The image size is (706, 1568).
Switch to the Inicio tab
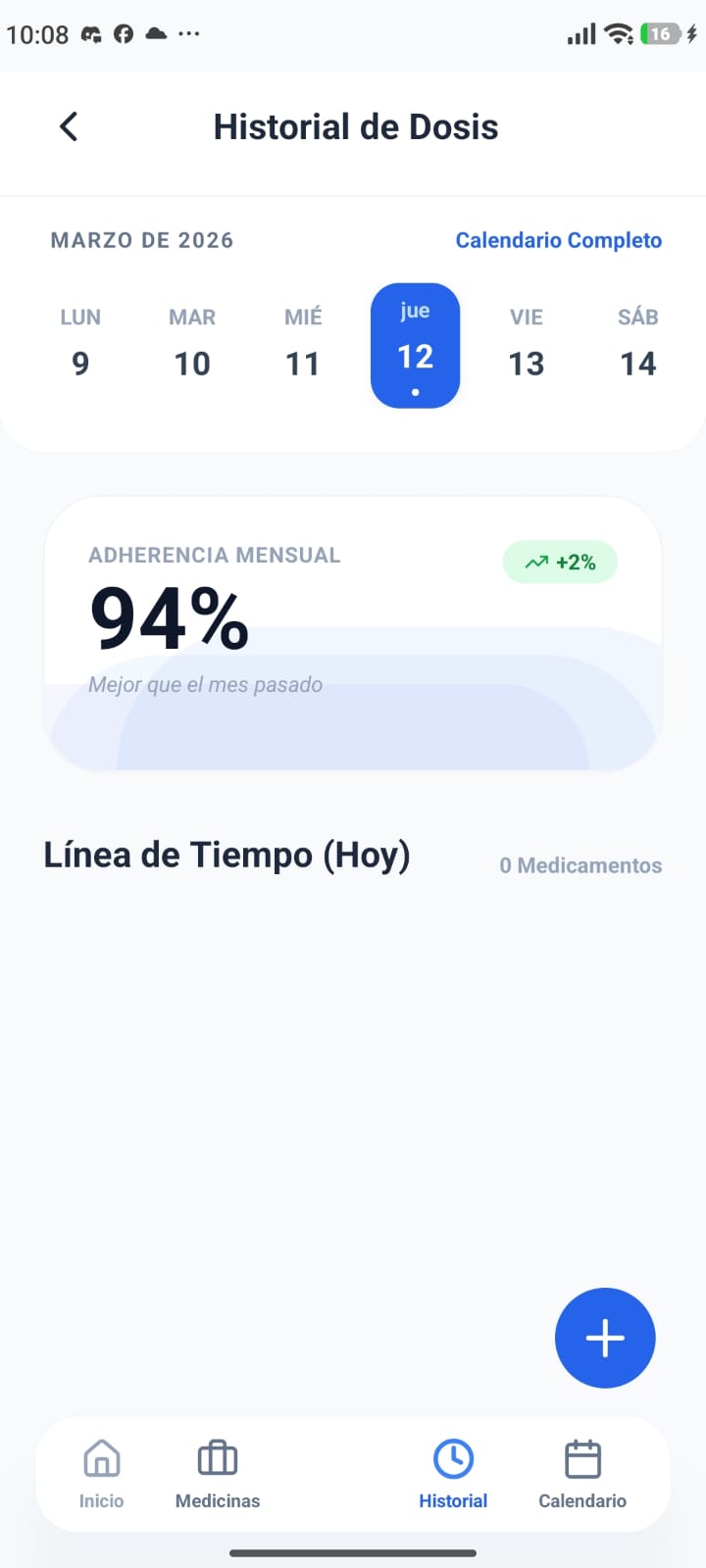[102, 1474]
